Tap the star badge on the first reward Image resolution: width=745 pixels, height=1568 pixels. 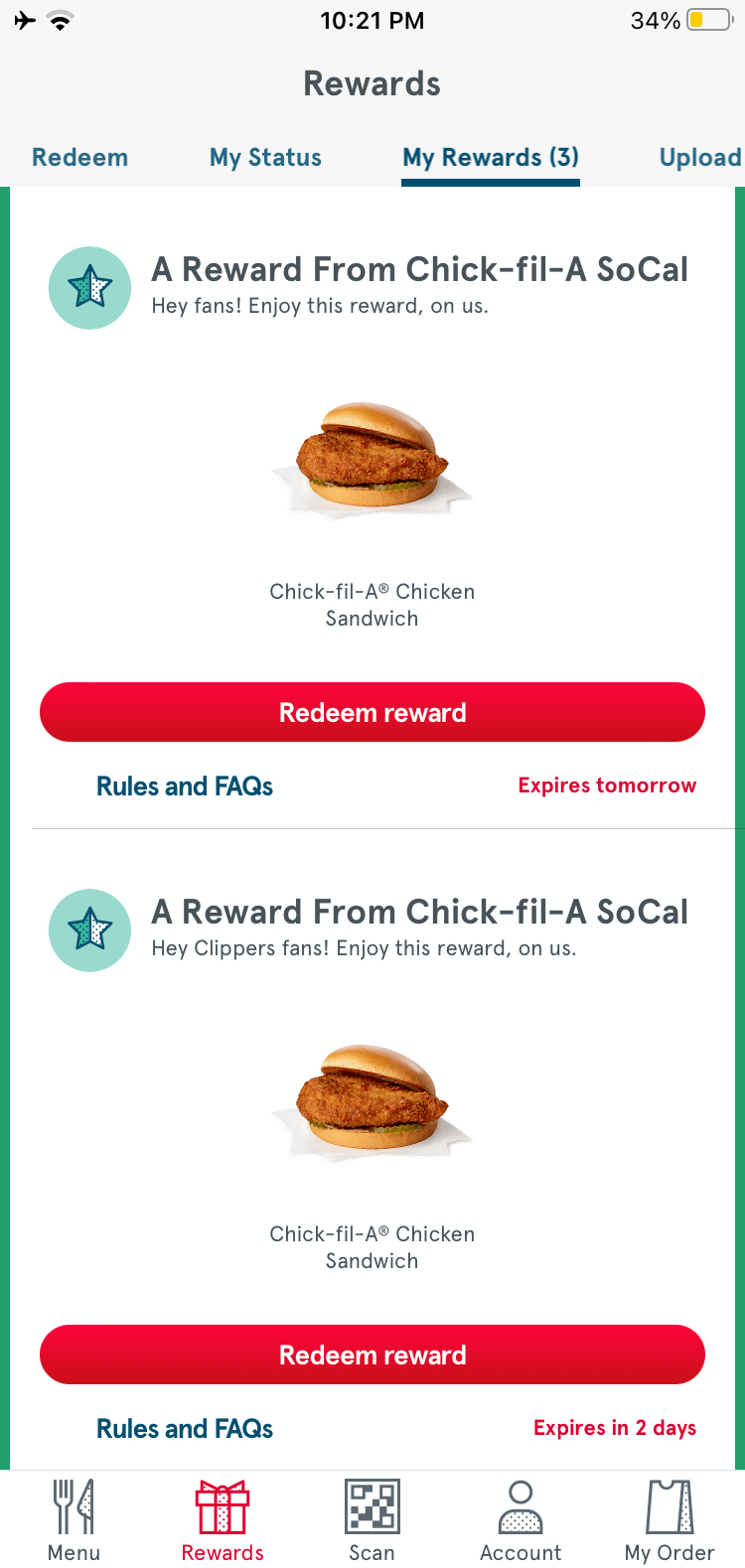[x=89, y=288]
